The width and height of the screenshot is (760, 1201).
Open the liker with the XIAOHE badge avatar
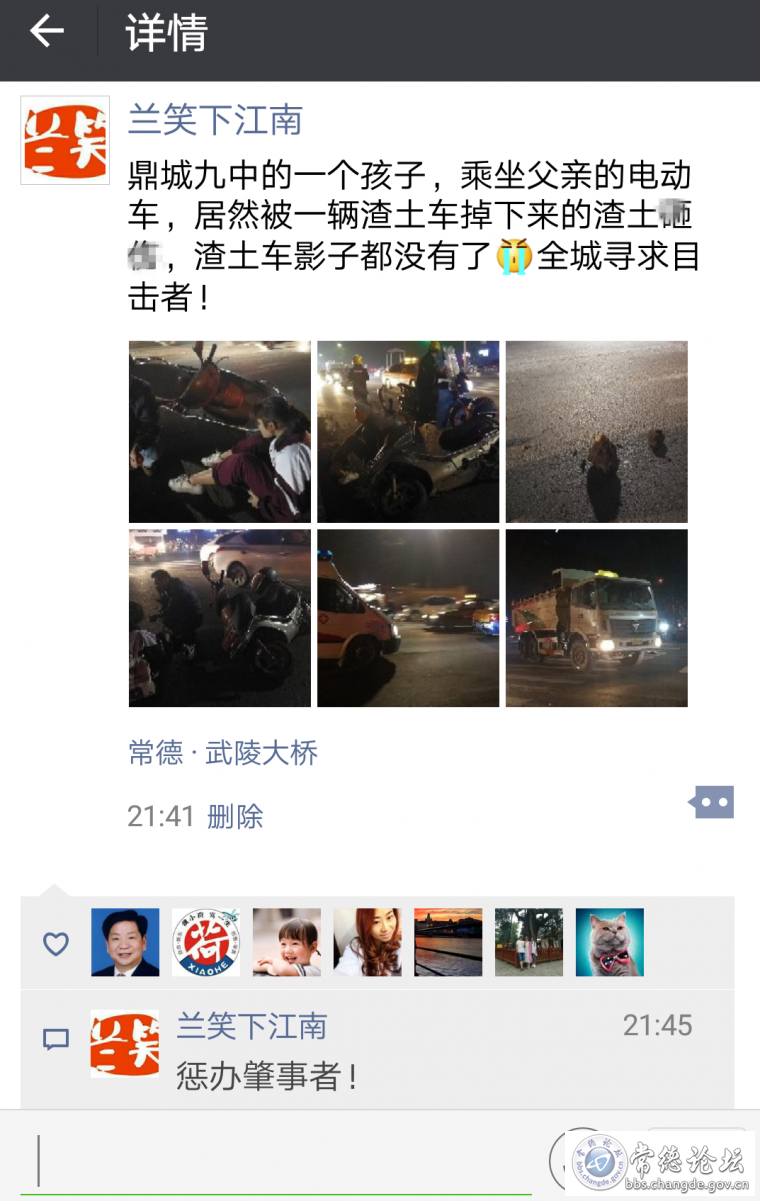point(206,942)
